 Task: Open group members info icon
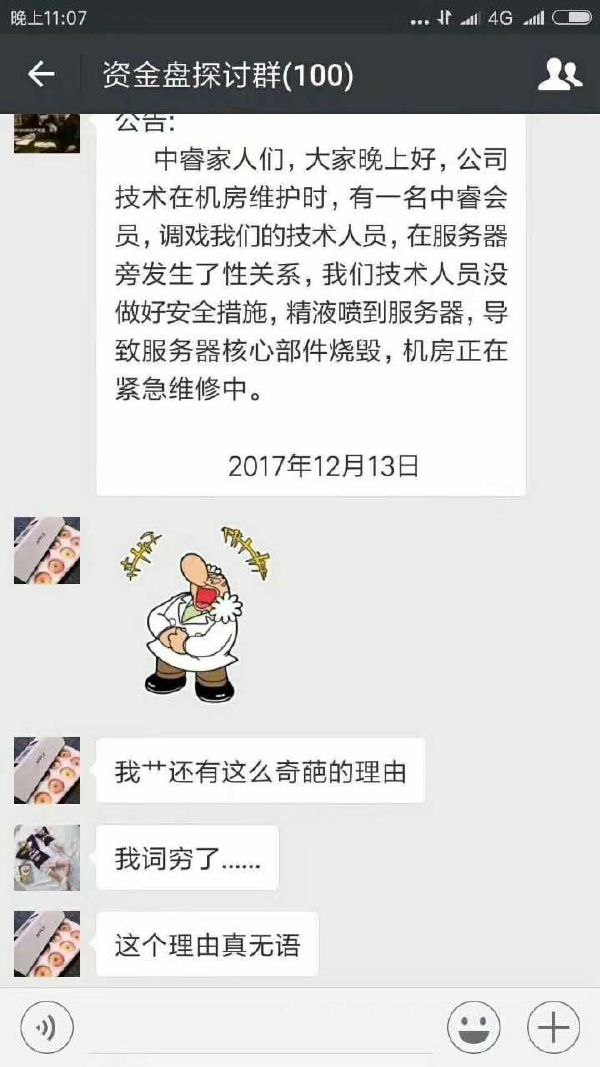tap(559, 74)
